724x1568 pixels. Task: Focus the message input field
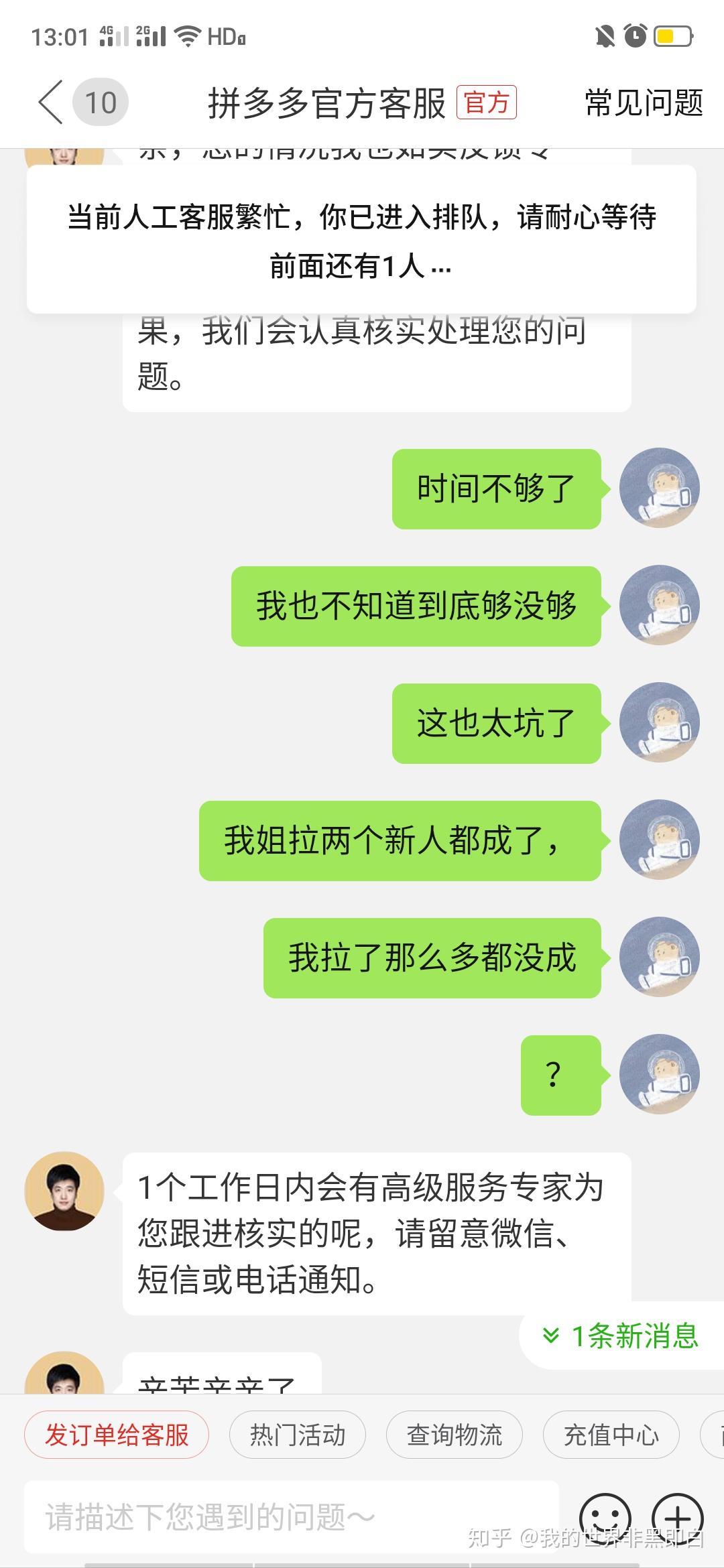[292, 1517]
